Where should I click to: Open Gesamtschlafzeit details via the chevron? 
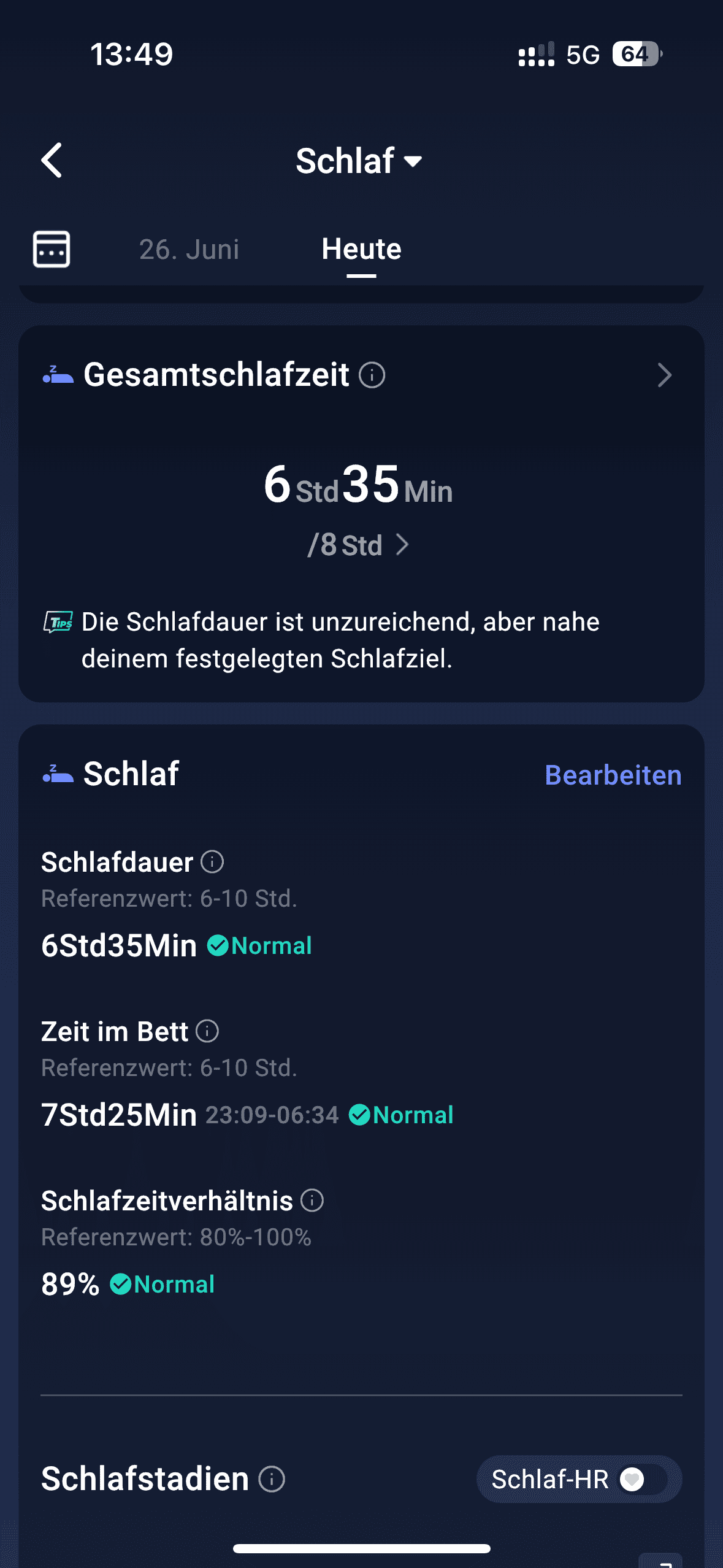[665, 375]
